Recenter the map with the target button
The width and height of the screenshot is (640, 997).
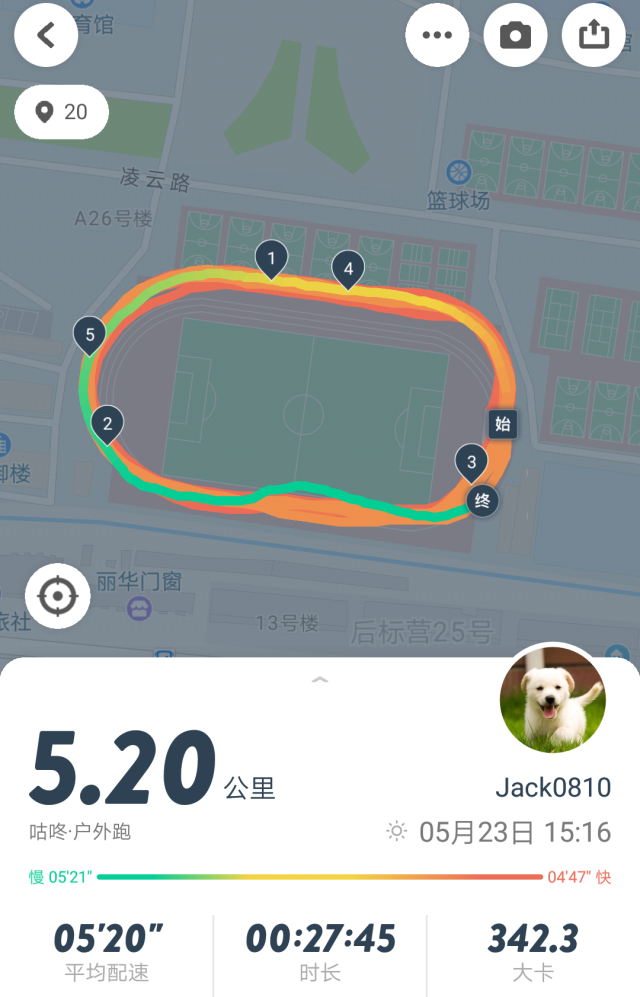(x=58, y=597)
